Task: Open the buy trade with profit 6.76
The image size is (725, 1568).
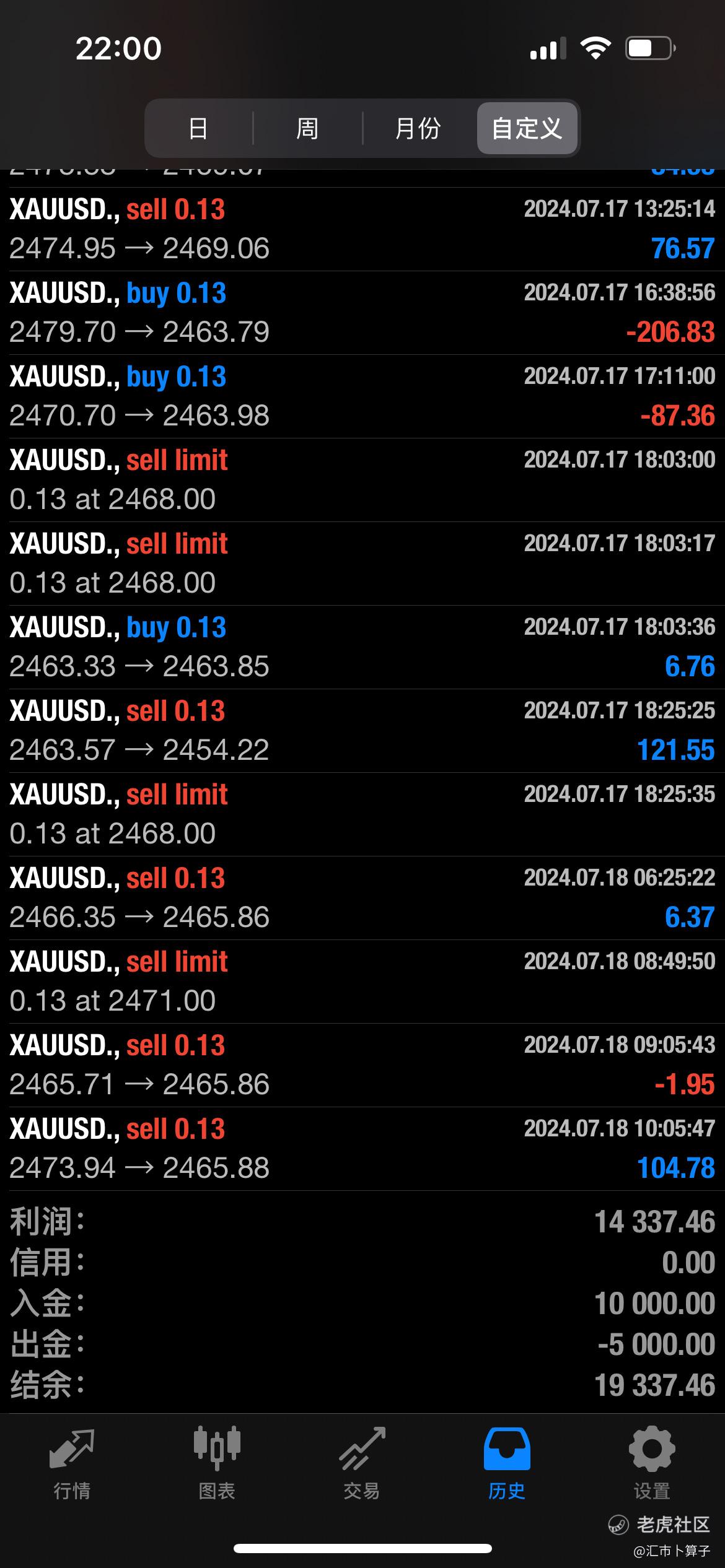Action: pyautogui.click(x=362, y=647)
